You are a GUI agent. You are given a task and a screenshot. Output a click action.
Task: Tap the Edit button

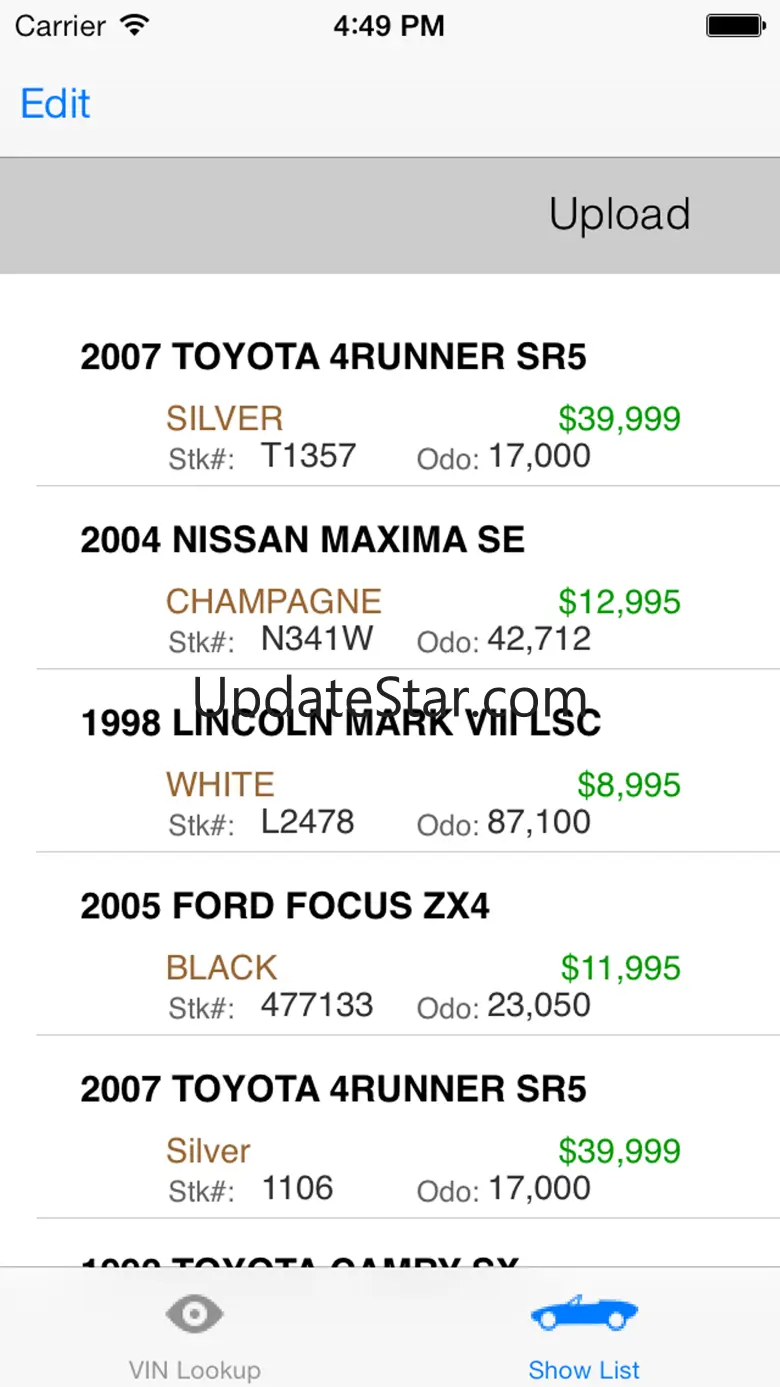56,104
